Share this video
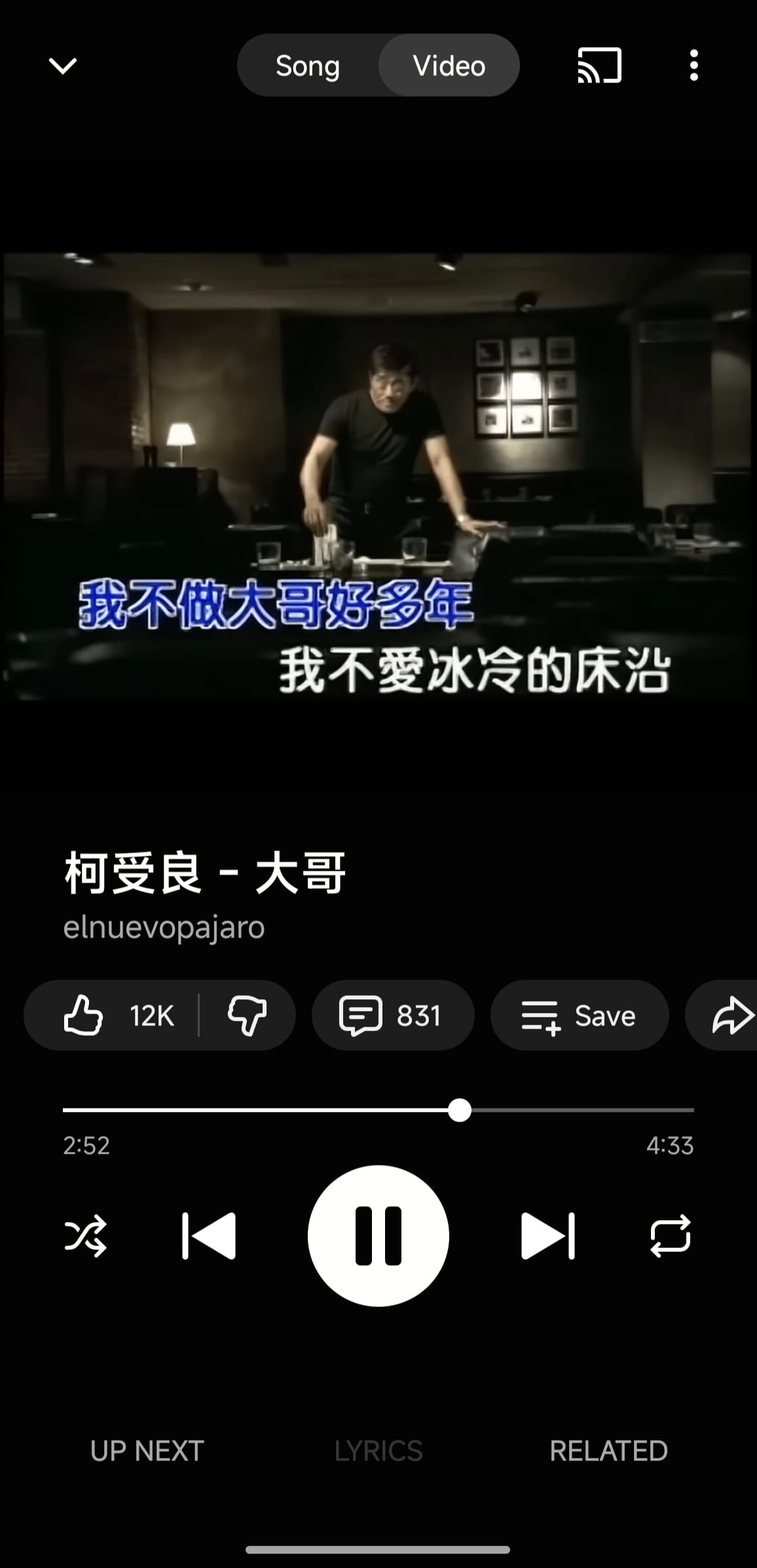 (730, 1016)
